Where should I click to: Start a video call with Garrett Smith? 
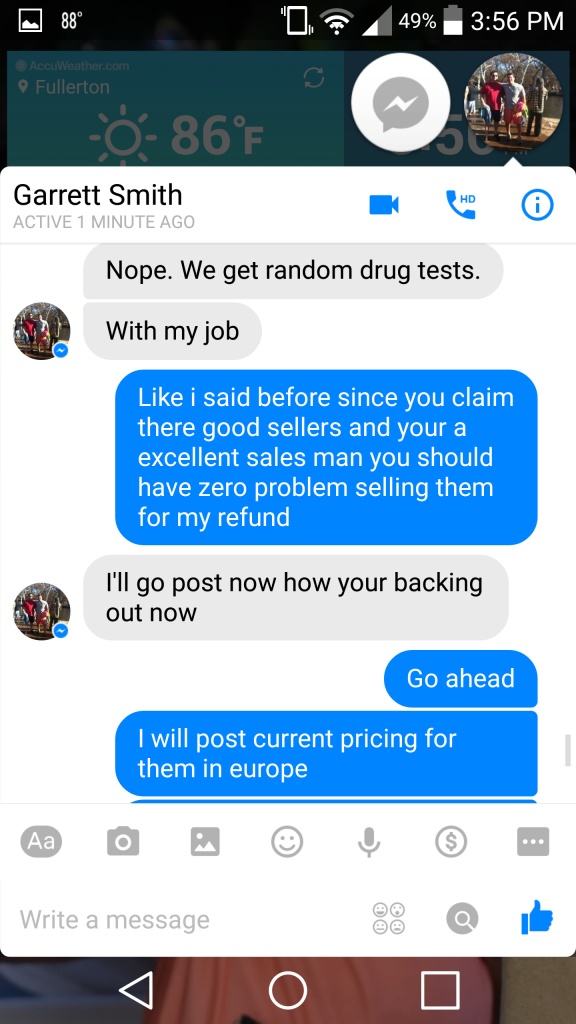pos(383,205)
